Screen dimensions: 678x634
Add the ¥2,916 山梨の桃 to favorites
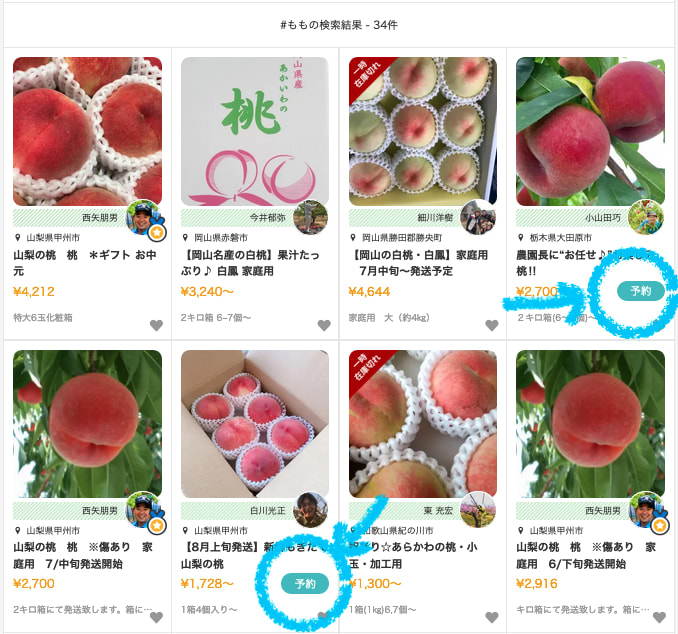(x=659, y=618)
